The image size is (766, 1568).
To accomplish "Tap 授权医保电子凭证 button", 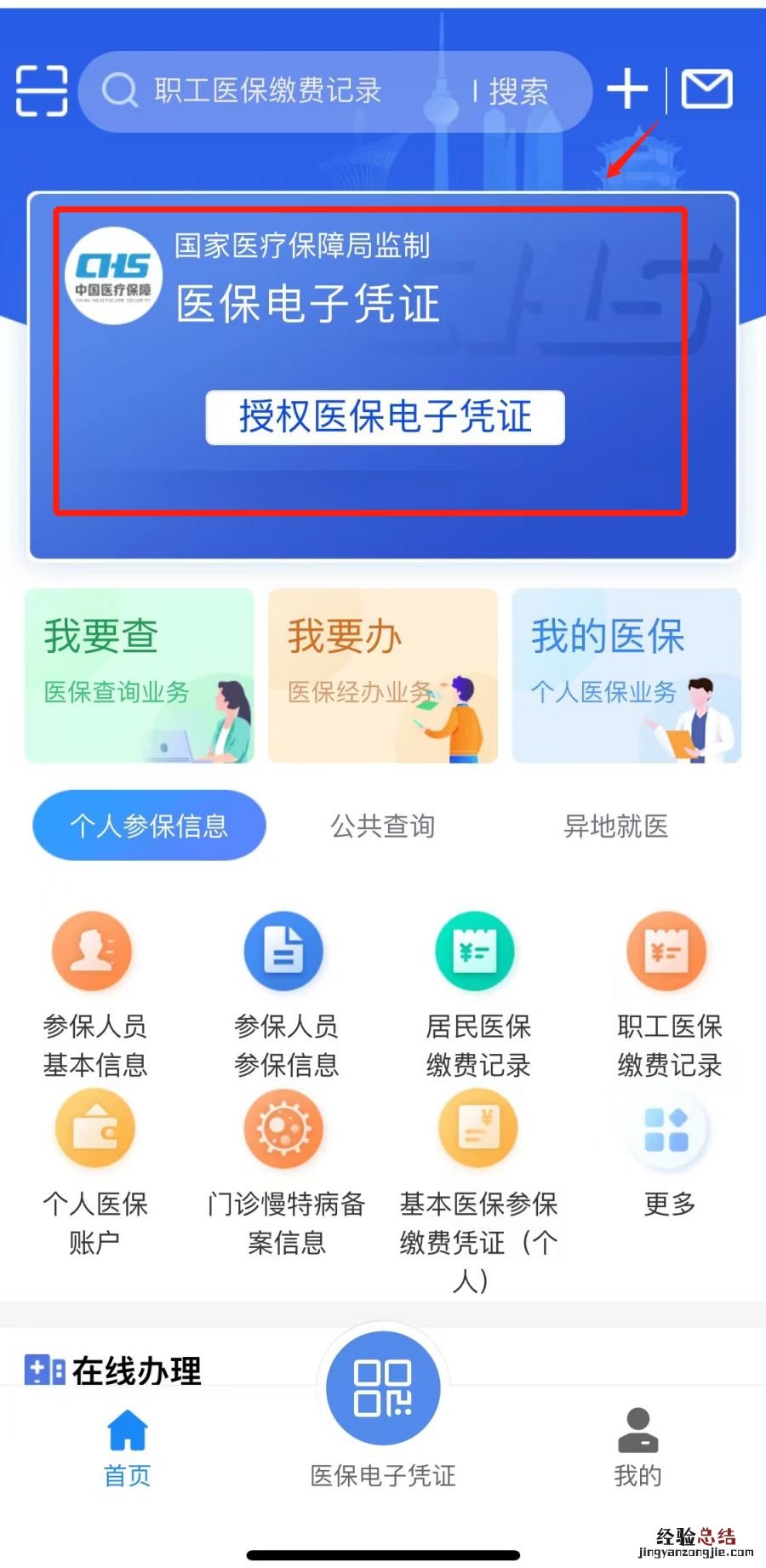I will click(x=385, y=417).
